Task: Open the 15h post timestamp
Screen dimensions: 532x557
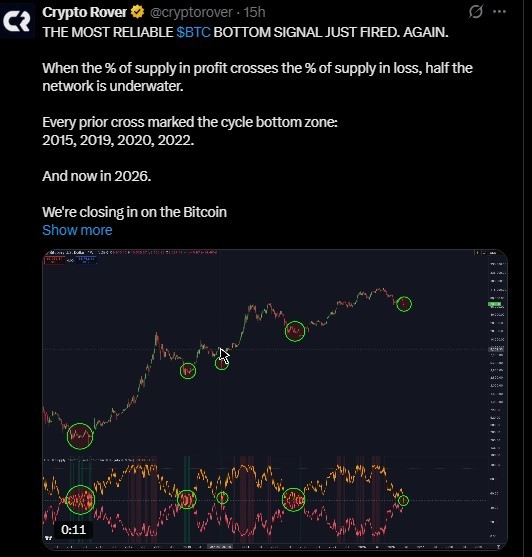Action: pyautogui.click(x=254, y=12)
